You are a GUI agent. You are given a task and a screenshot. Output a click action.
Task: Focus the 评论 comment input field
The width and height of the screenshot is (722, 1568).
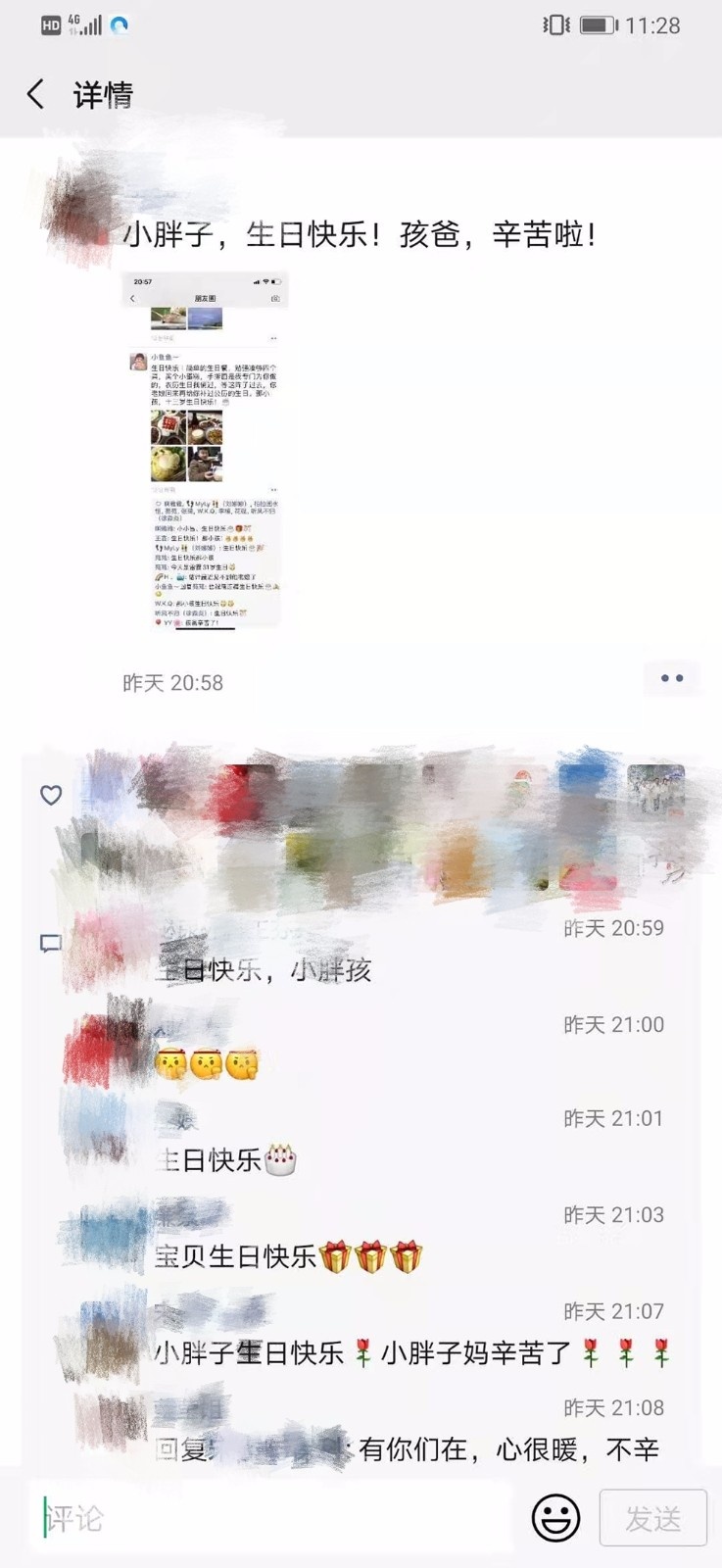(x=274, y=1518)
